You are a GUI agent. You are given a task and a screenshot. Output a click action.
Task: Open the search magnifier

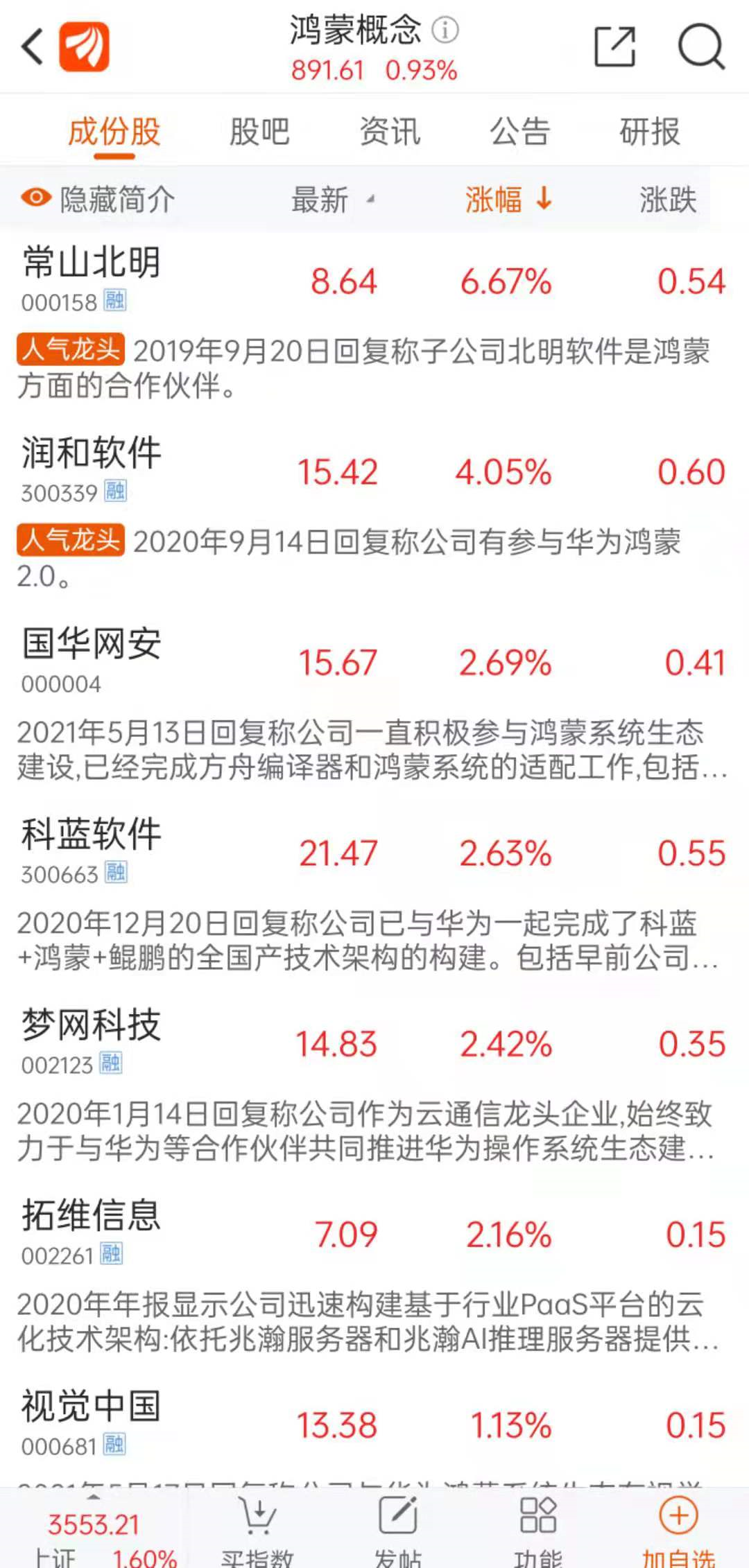(x=700, y=47)
